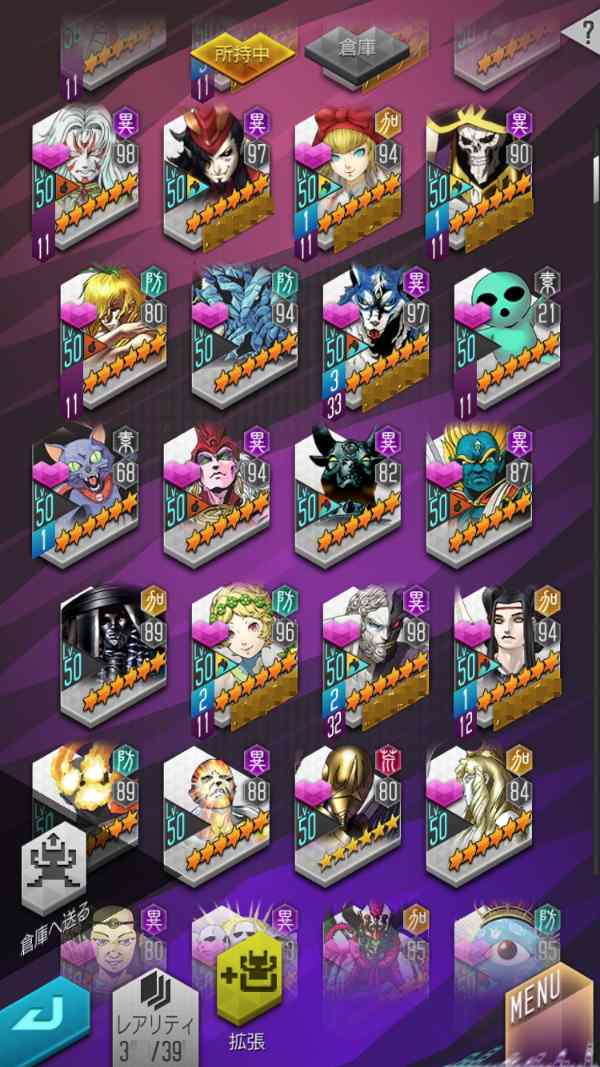Open the black bull demon rated 82
Viewport: 600px width, 1067px height.
(348, 495)
